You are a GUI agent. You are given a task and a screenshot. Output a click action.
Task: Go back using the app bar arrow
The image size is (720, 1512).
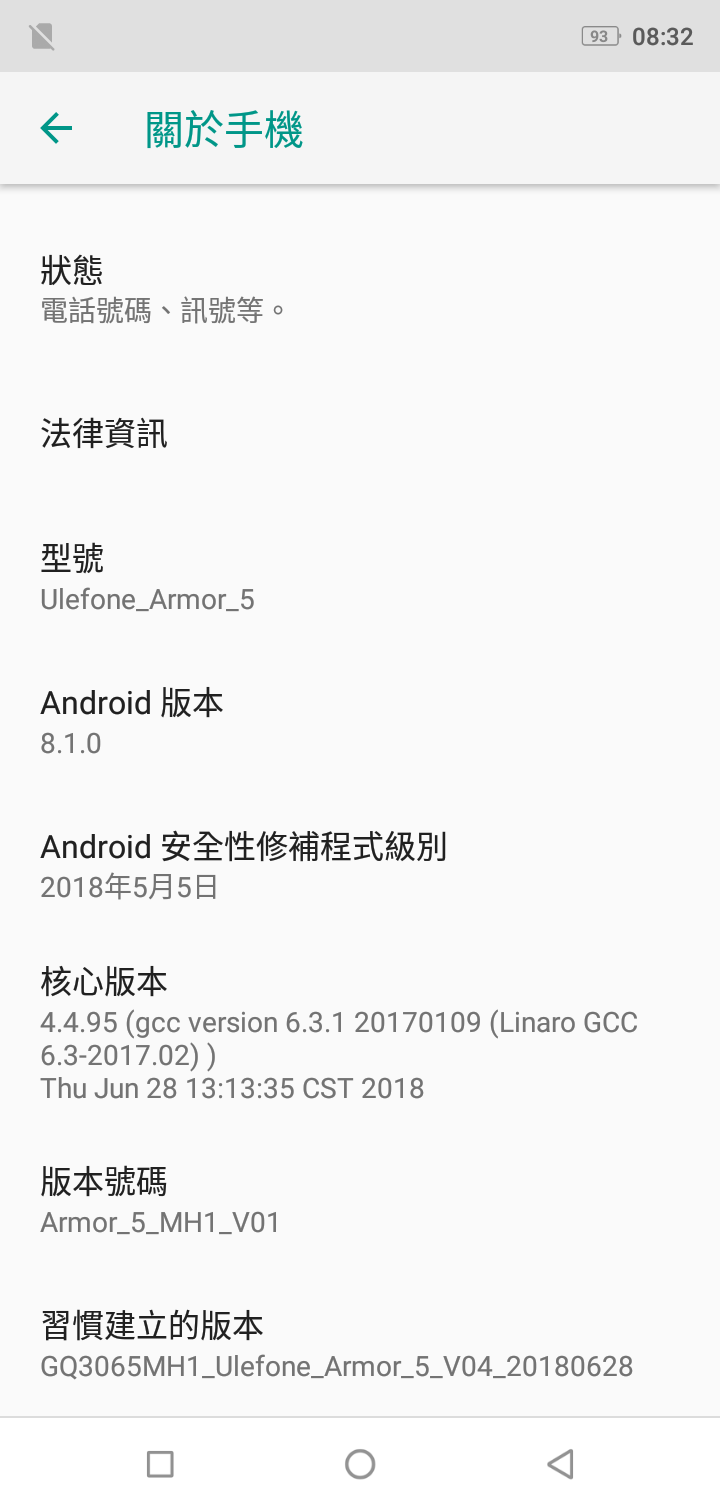[x=57, y=128]
